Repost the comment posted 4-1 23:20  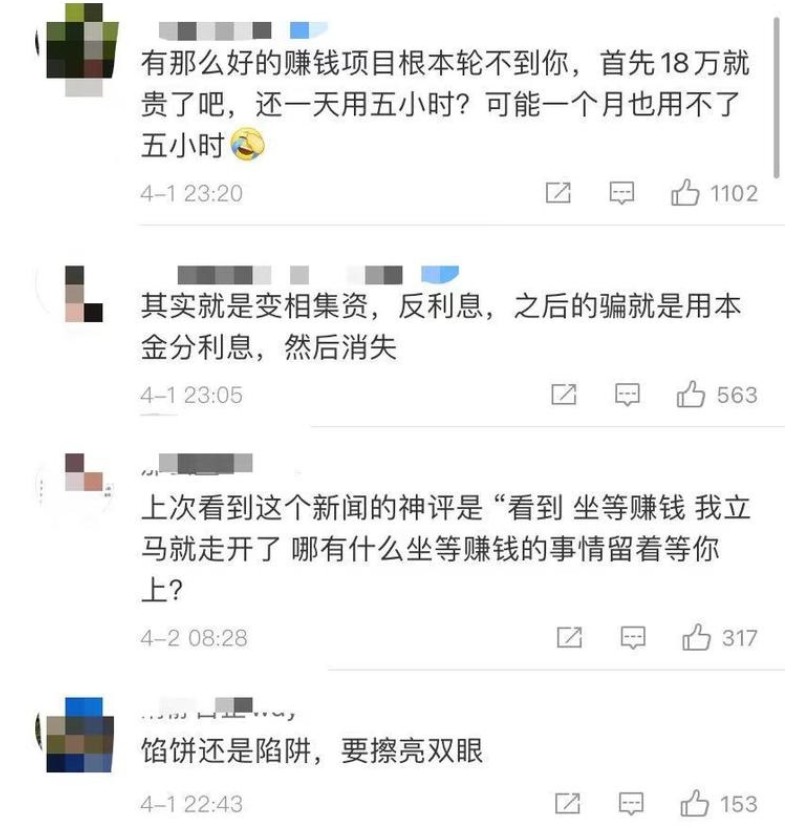point(558,193)
